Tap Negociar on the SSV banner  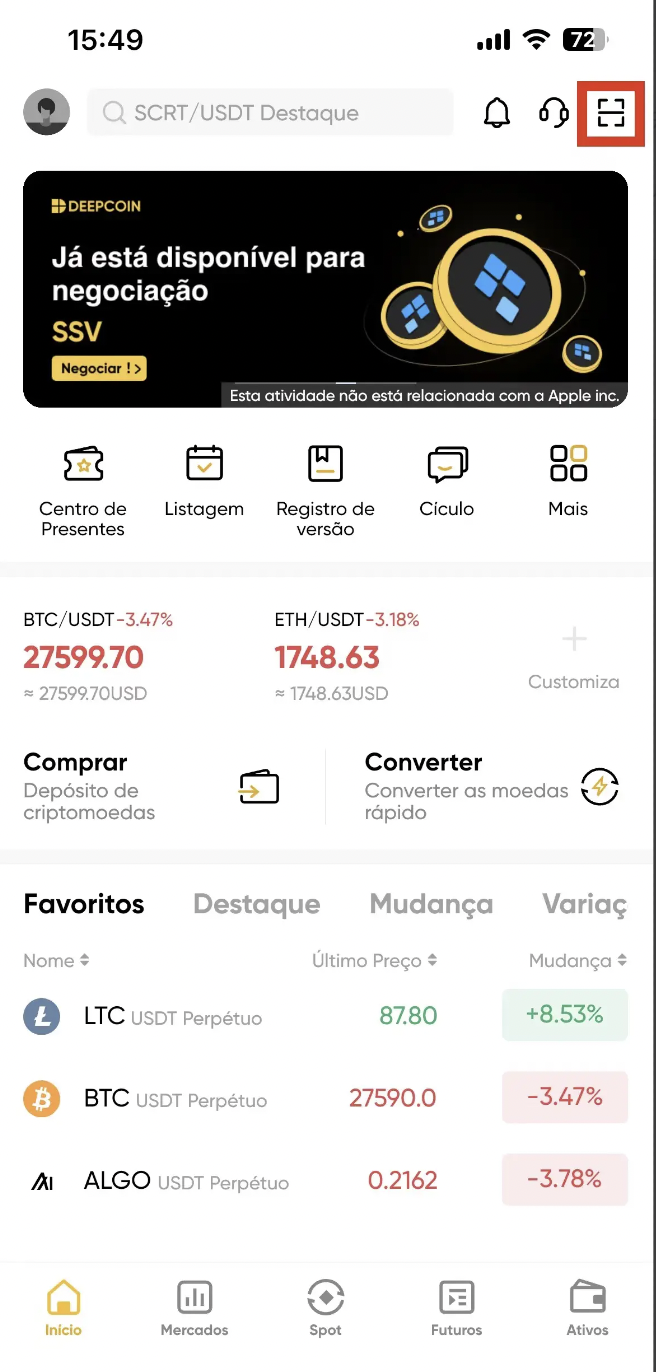click(x=99, y=368)
